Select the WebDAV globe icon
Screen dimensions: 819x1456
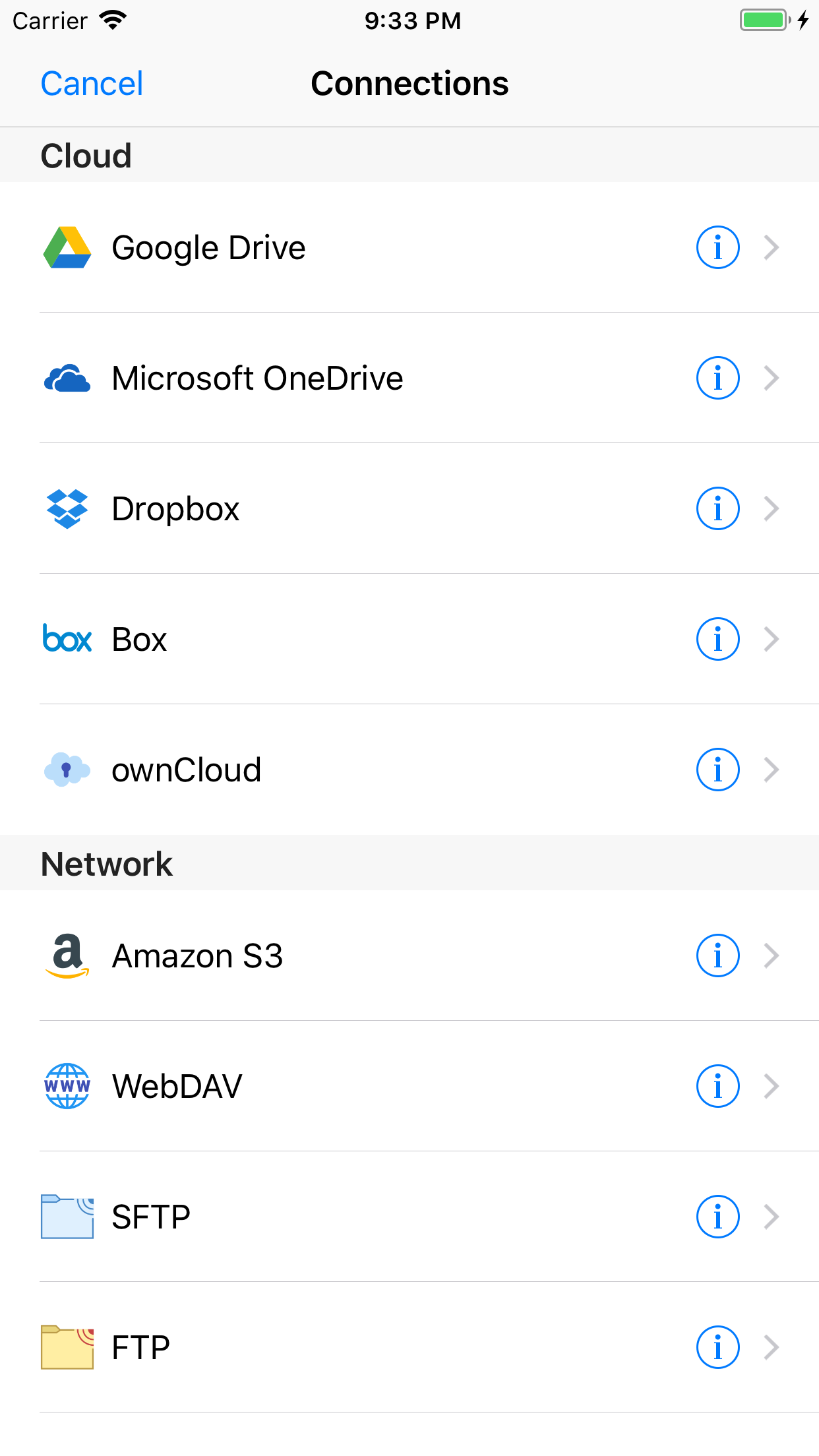click(x=66, y=1085)
